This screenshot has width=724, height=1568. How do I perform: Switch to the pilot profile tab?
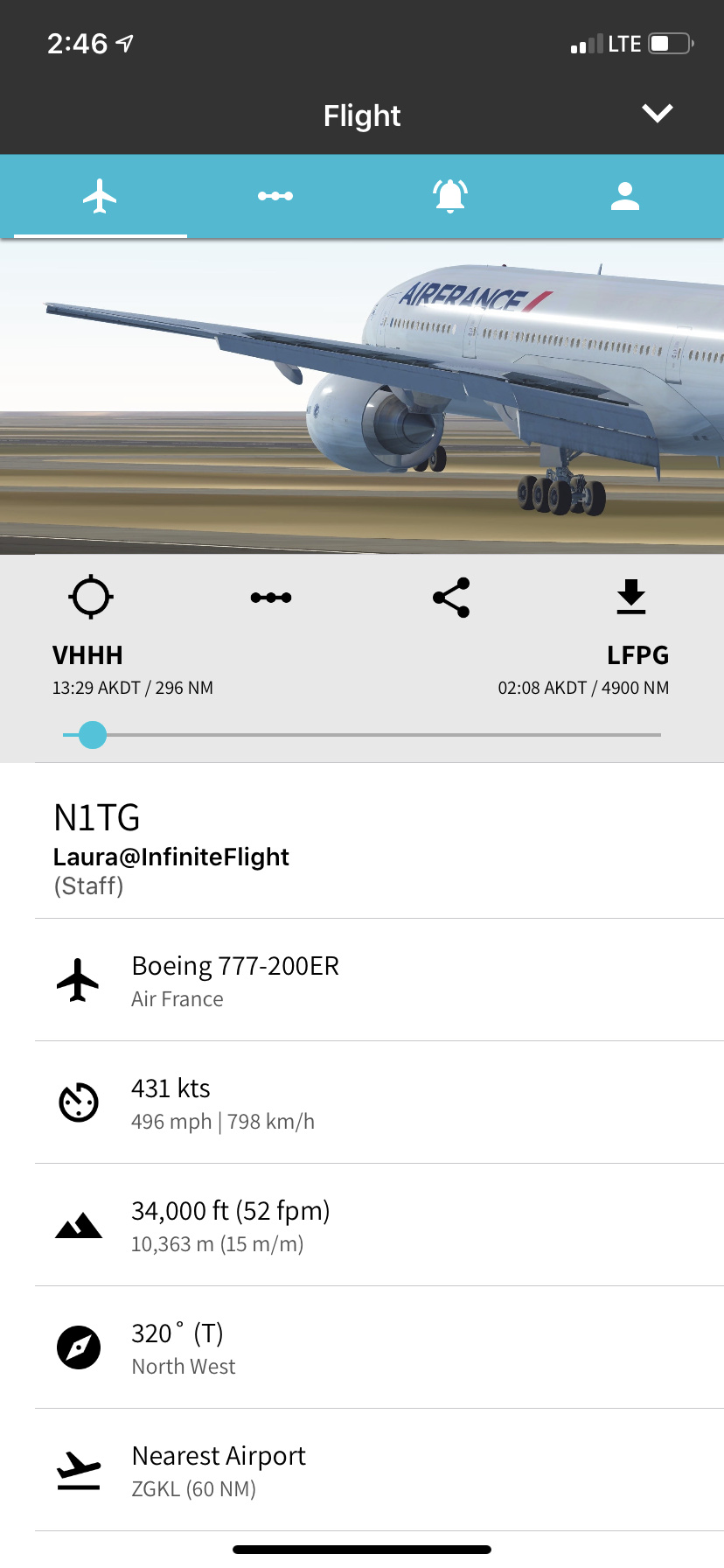pos(624,196)
